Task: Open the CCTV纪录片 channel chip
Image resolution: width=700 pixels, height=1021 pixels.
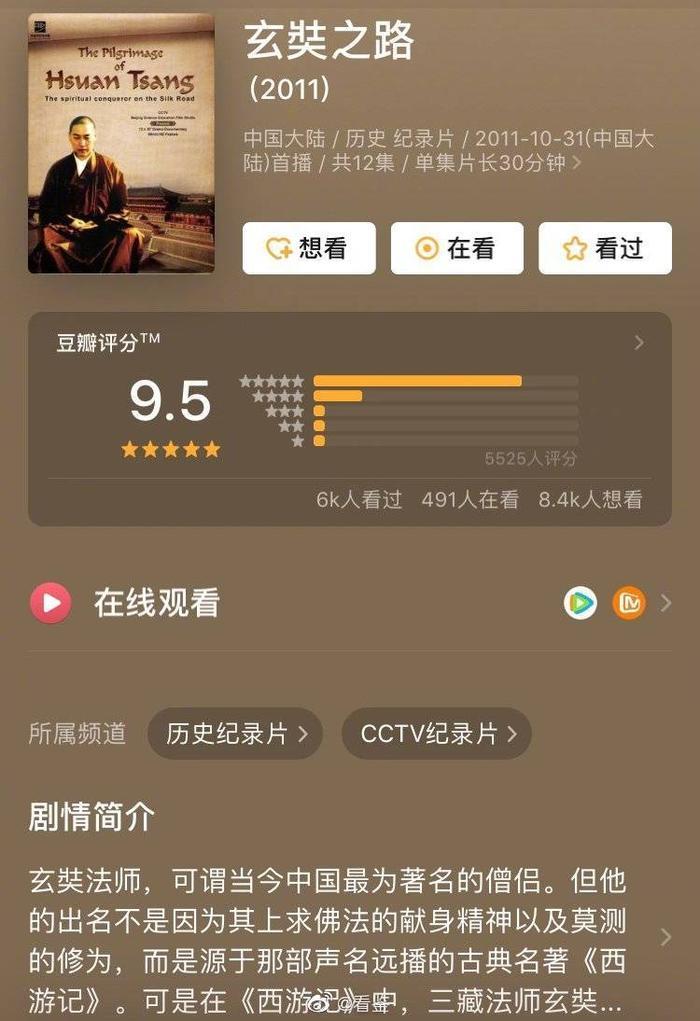Action: [x=436, y=734]
